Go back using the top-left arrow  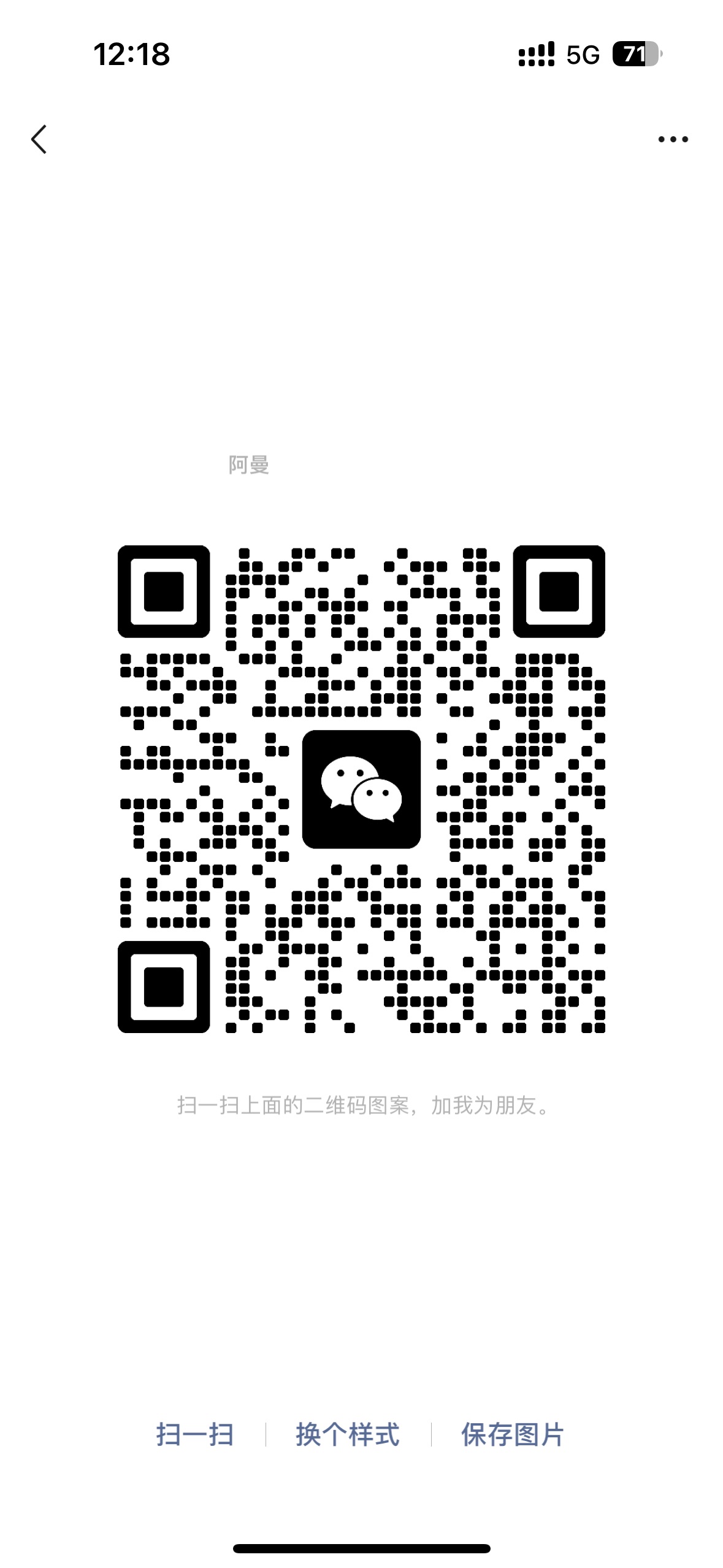39,139
